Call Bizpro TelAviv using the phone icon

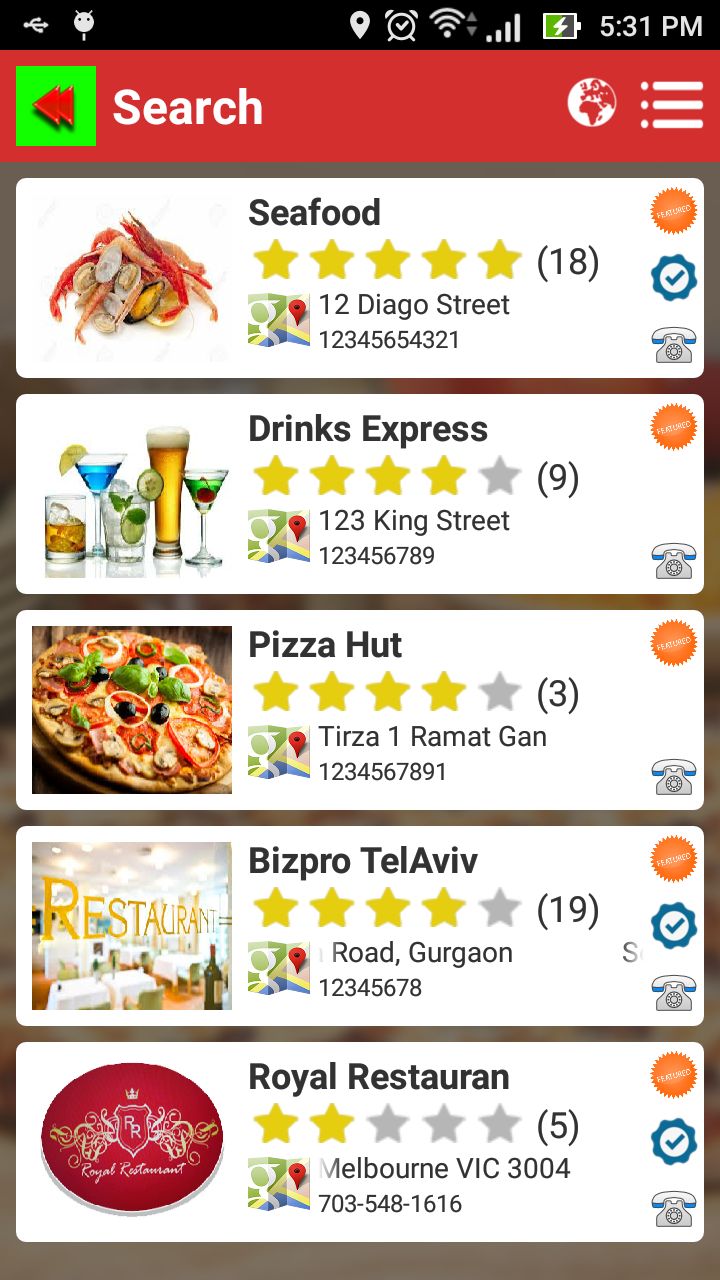(673, 993)
